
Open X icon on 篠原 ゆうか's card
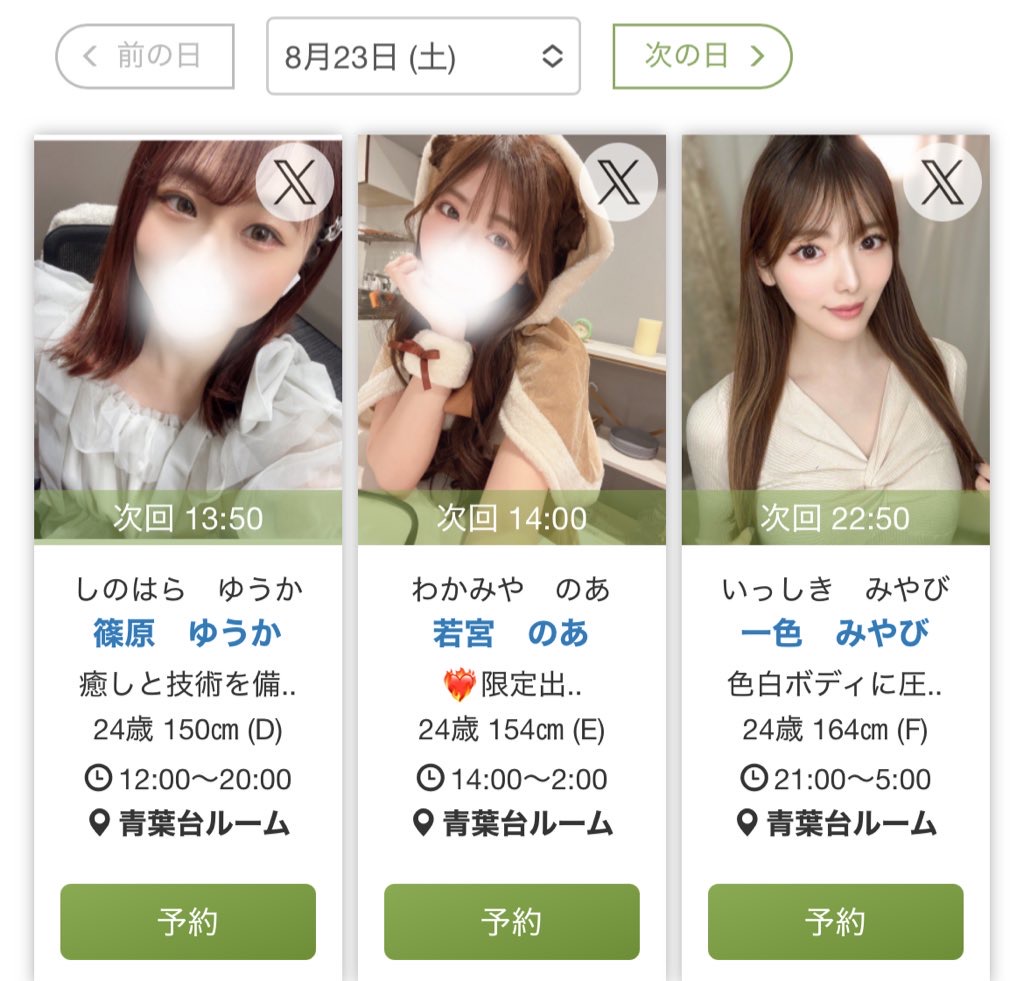(x=294, y=182)
